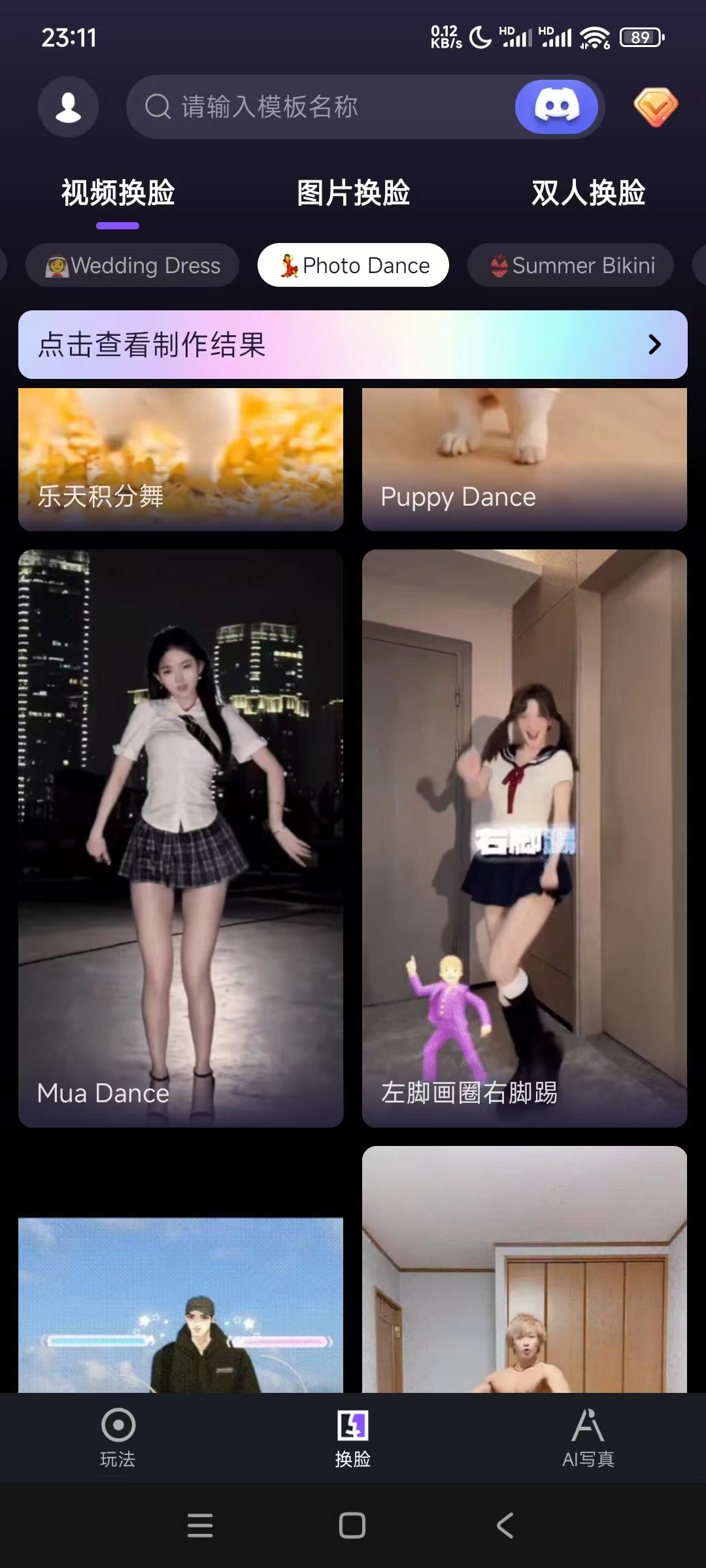The height and width of the screenshot is (1568, 706).
Task: Open the Discord community icon
Action: 555,106
